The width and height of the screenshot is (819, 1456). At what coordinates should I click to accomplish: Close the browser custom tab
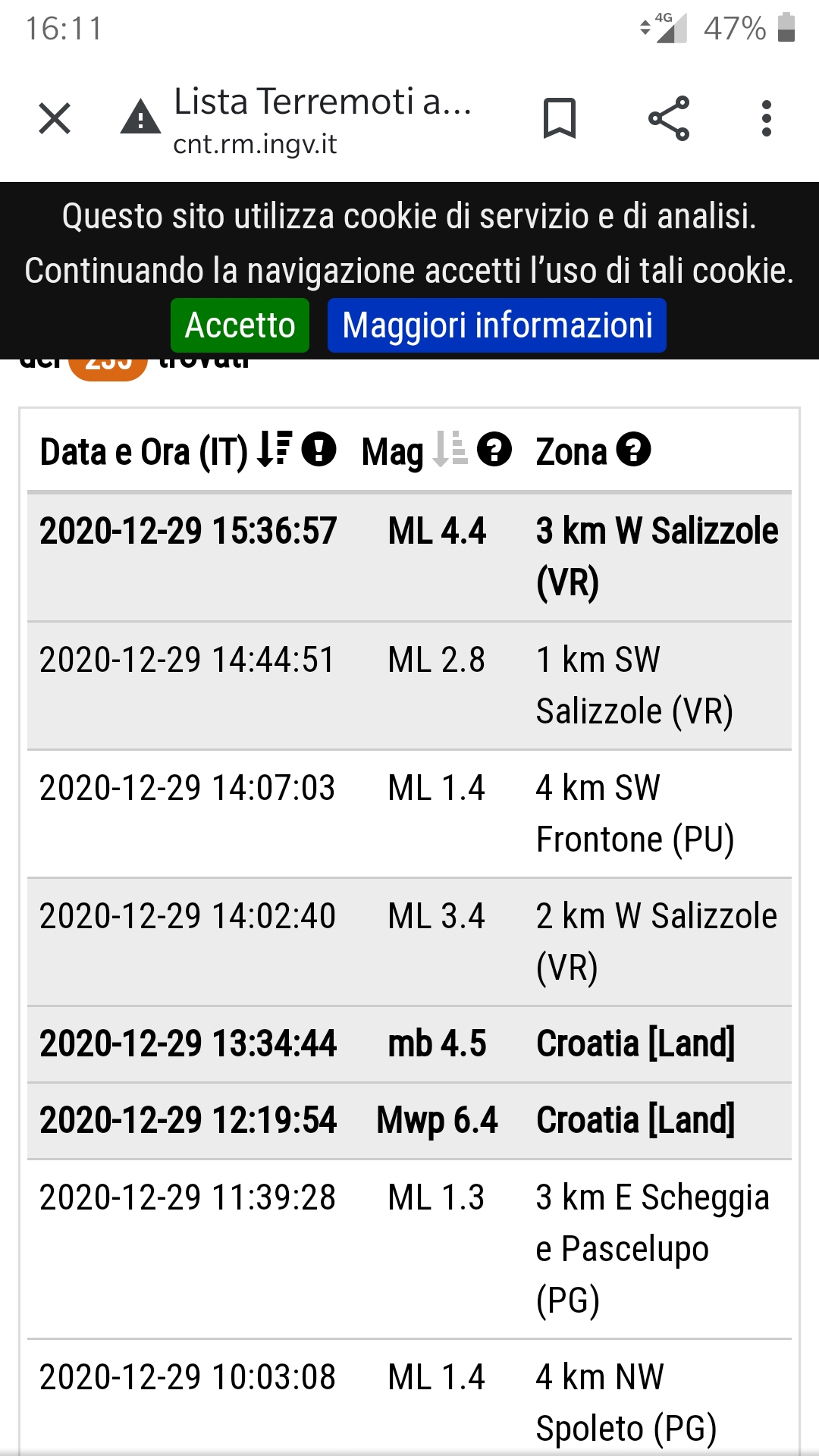pyautogui.click(x=55, y=118)
